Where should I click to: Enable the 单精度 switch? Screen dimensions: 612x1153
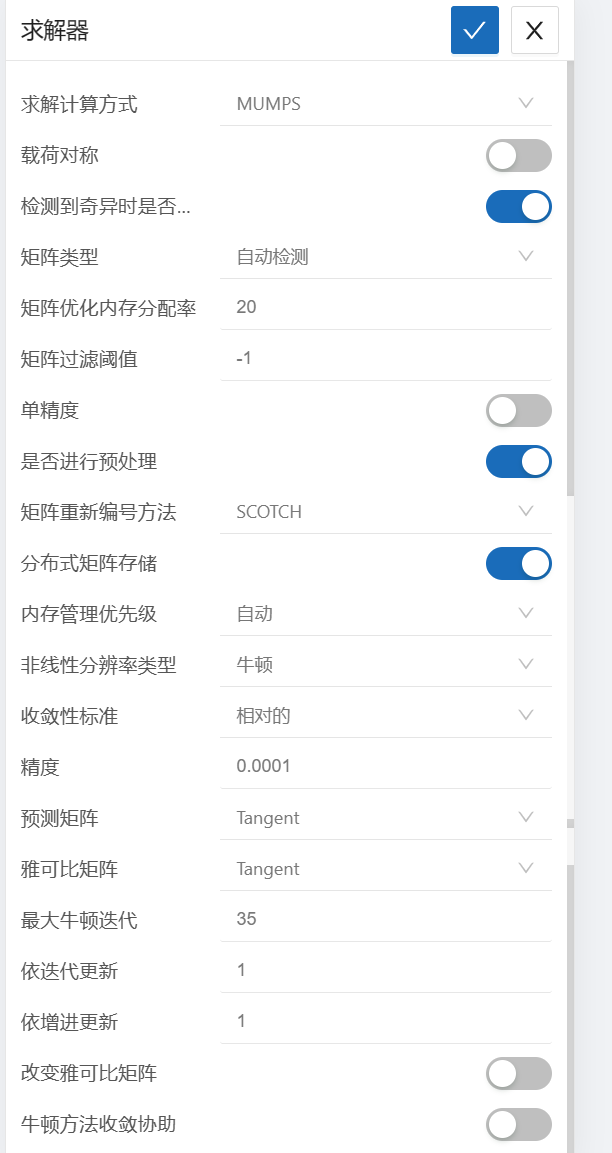518,410
